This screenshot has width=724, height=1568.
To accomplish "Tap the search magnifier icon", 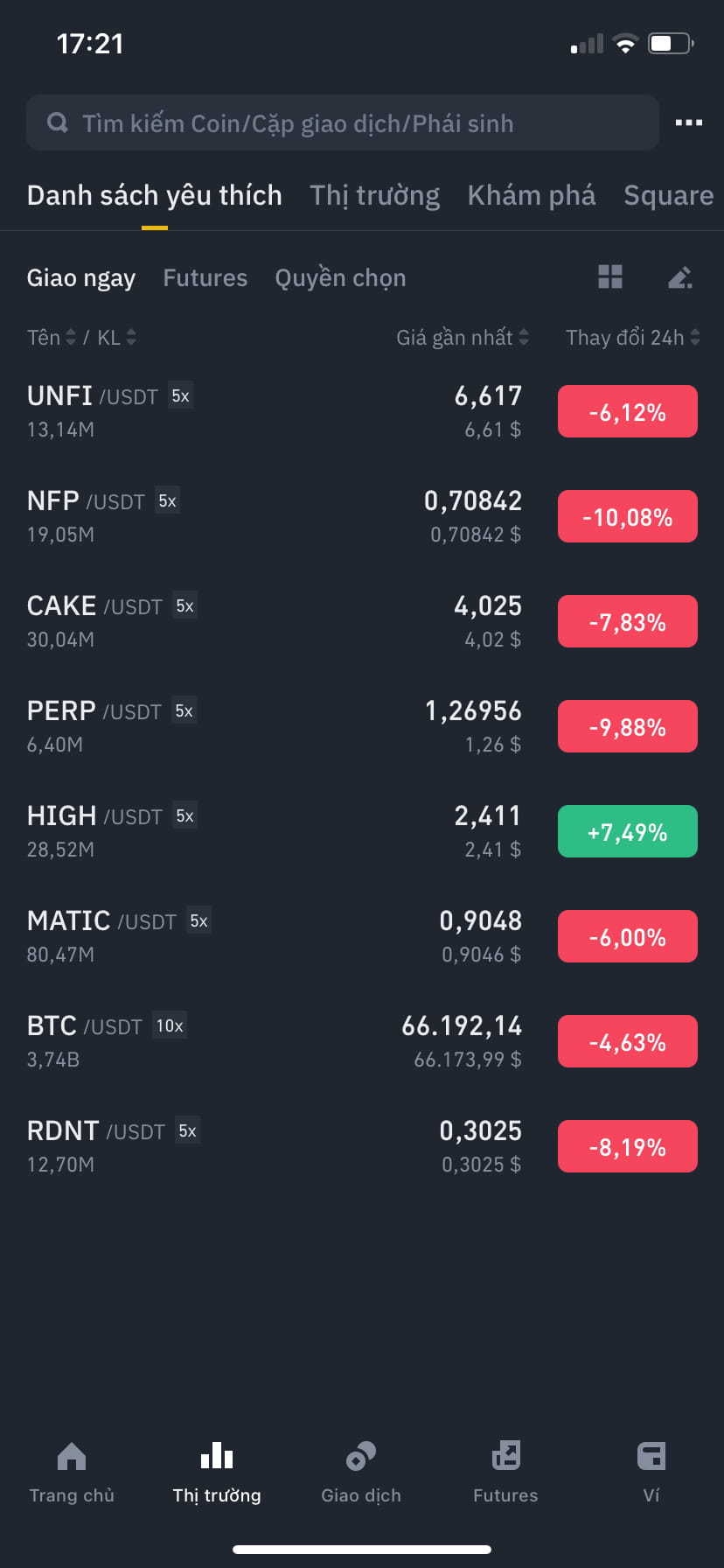I will coord(58,122).
